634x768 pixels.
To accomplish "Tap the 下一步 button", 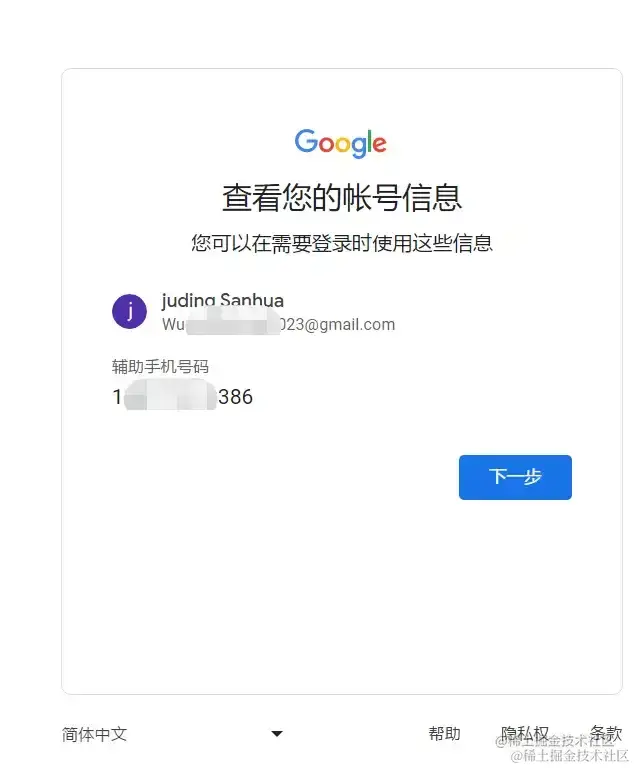I will [515, 477].
